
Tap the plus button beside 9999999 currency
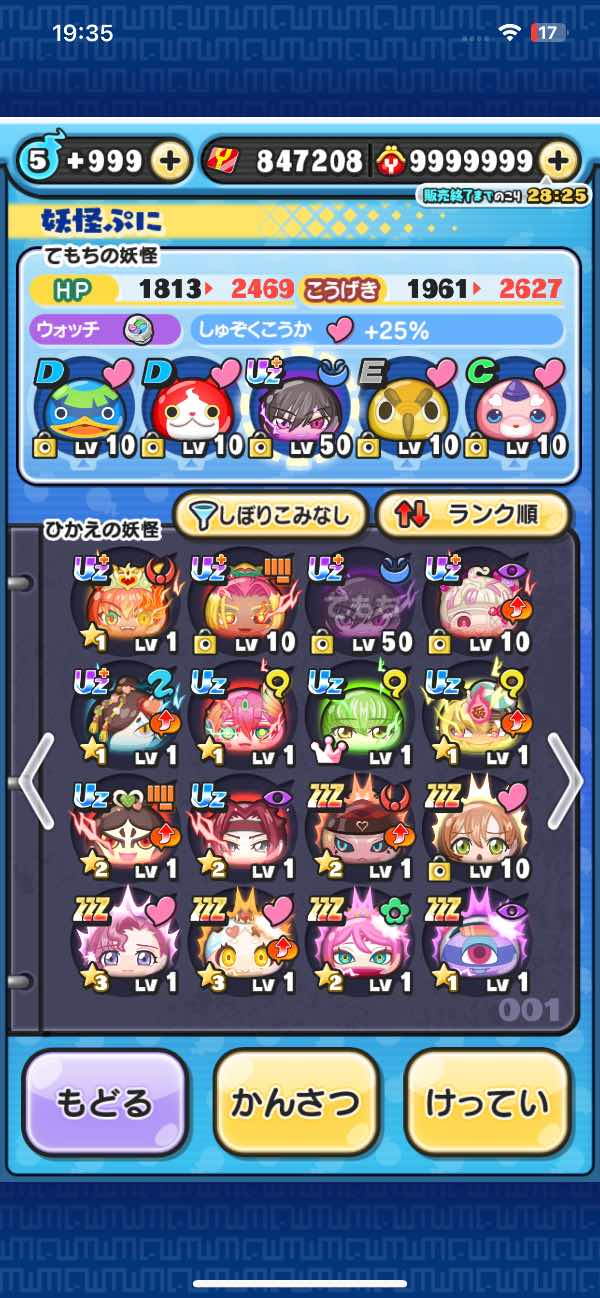[x=559, y=162]
